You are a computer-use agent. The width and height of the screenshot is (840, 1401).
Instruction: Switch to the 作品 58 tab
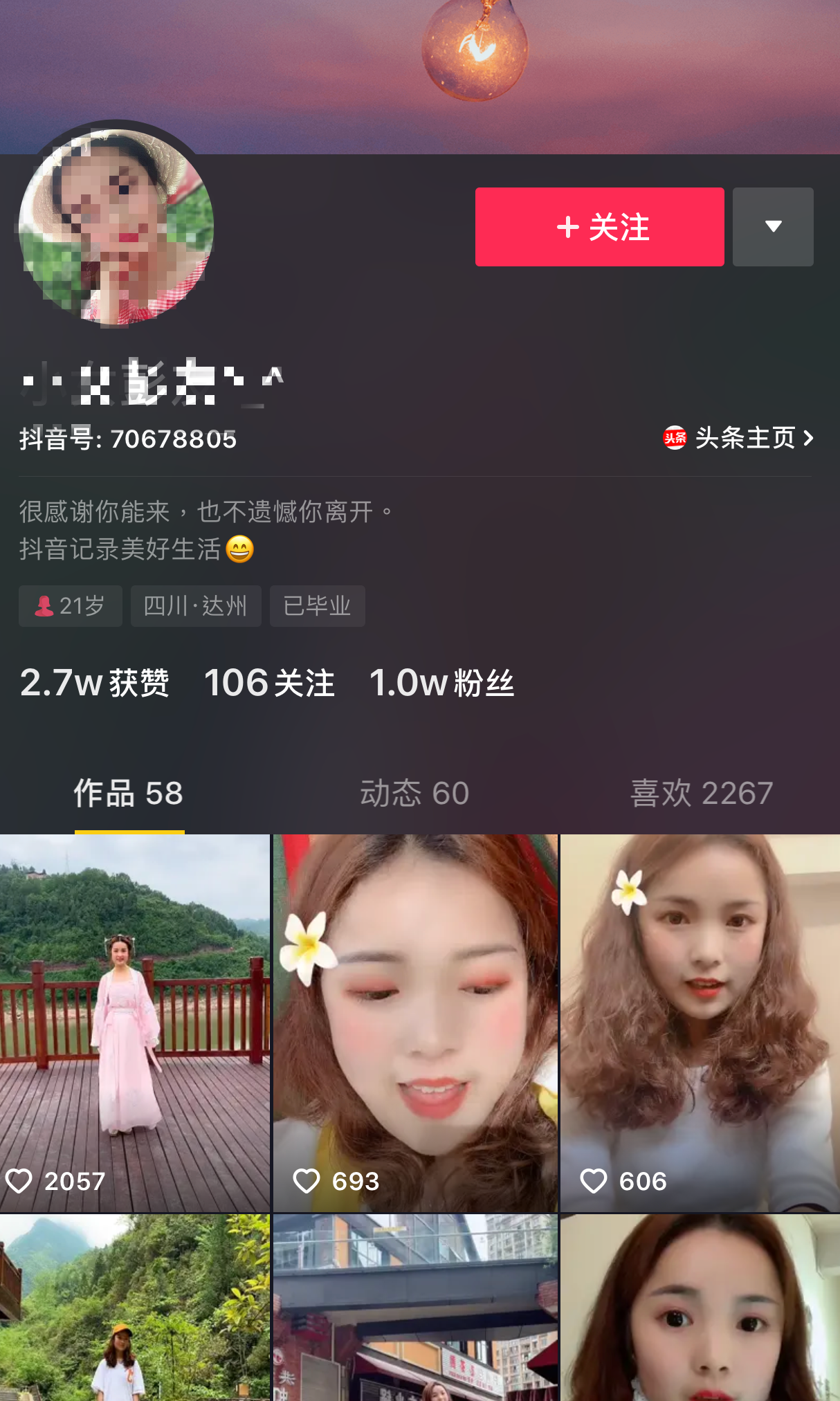[129, 793]
